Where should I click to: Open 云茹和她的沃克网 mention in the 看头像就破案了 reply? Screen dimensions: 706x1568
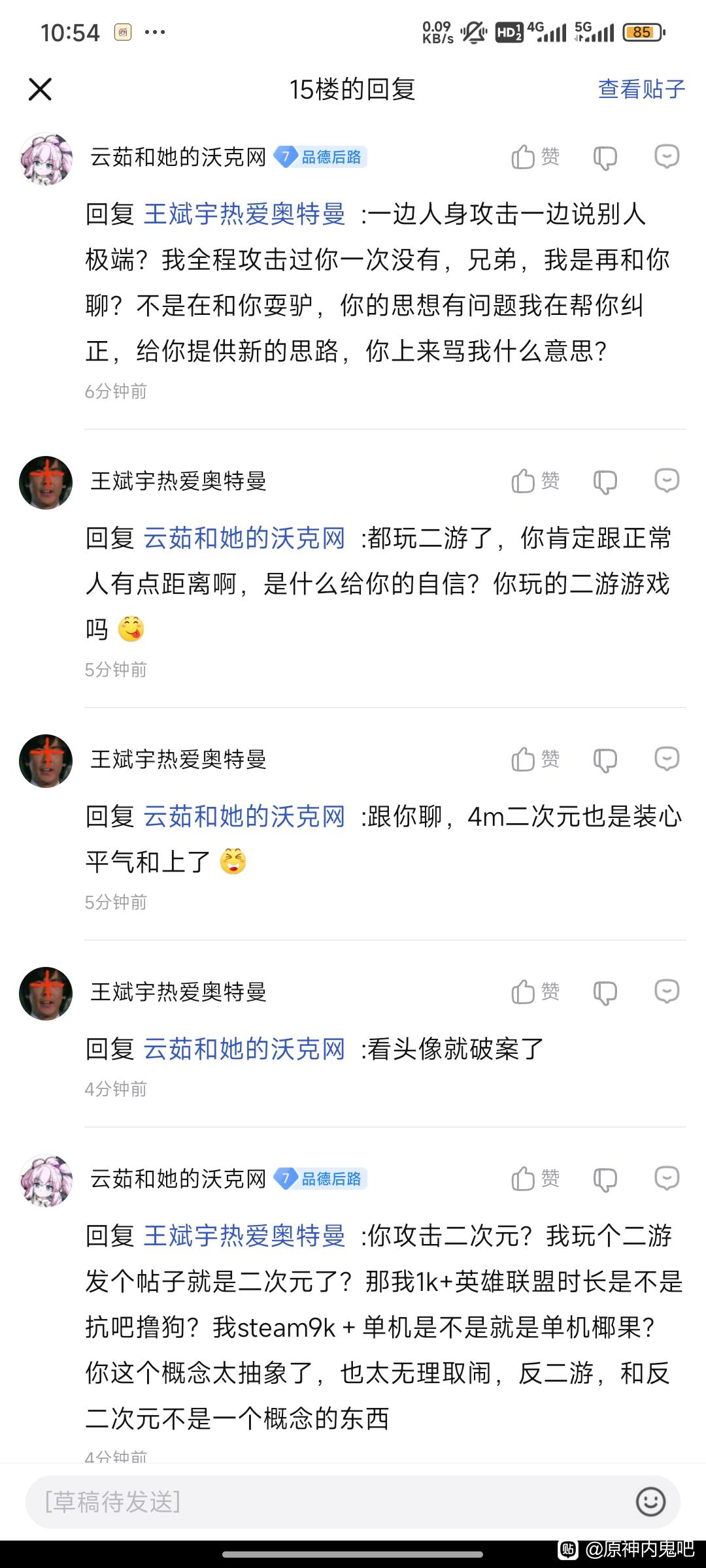coord(244,1049)
